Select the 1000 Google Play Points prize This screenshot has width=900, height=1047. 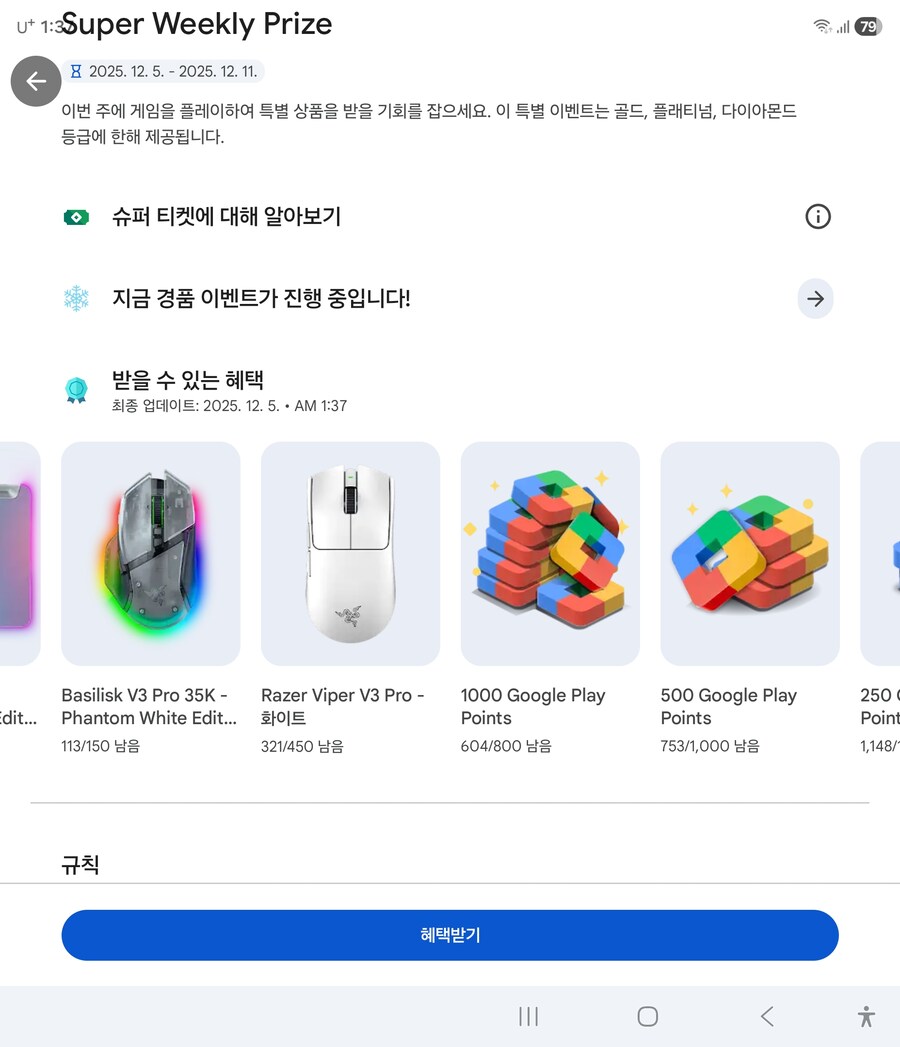click(550, 553)
